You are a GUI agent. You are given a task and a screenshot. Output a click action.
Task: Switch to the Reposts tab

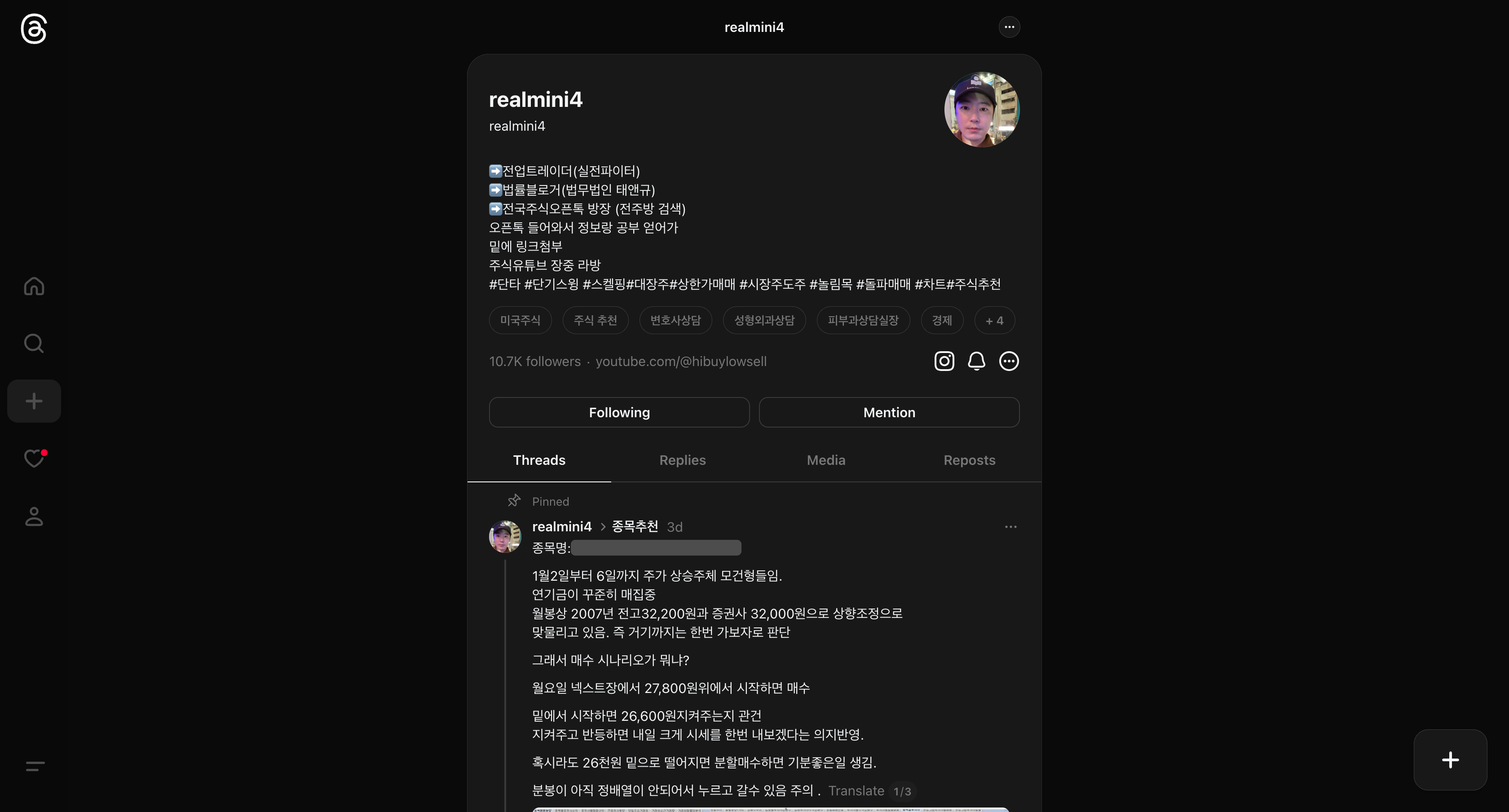click(x=969, y=460)
